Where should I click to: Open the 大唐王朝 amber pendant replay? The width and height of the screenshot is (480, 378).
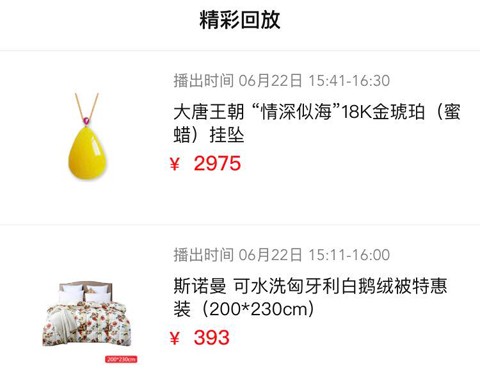click(x=240, y=137)
